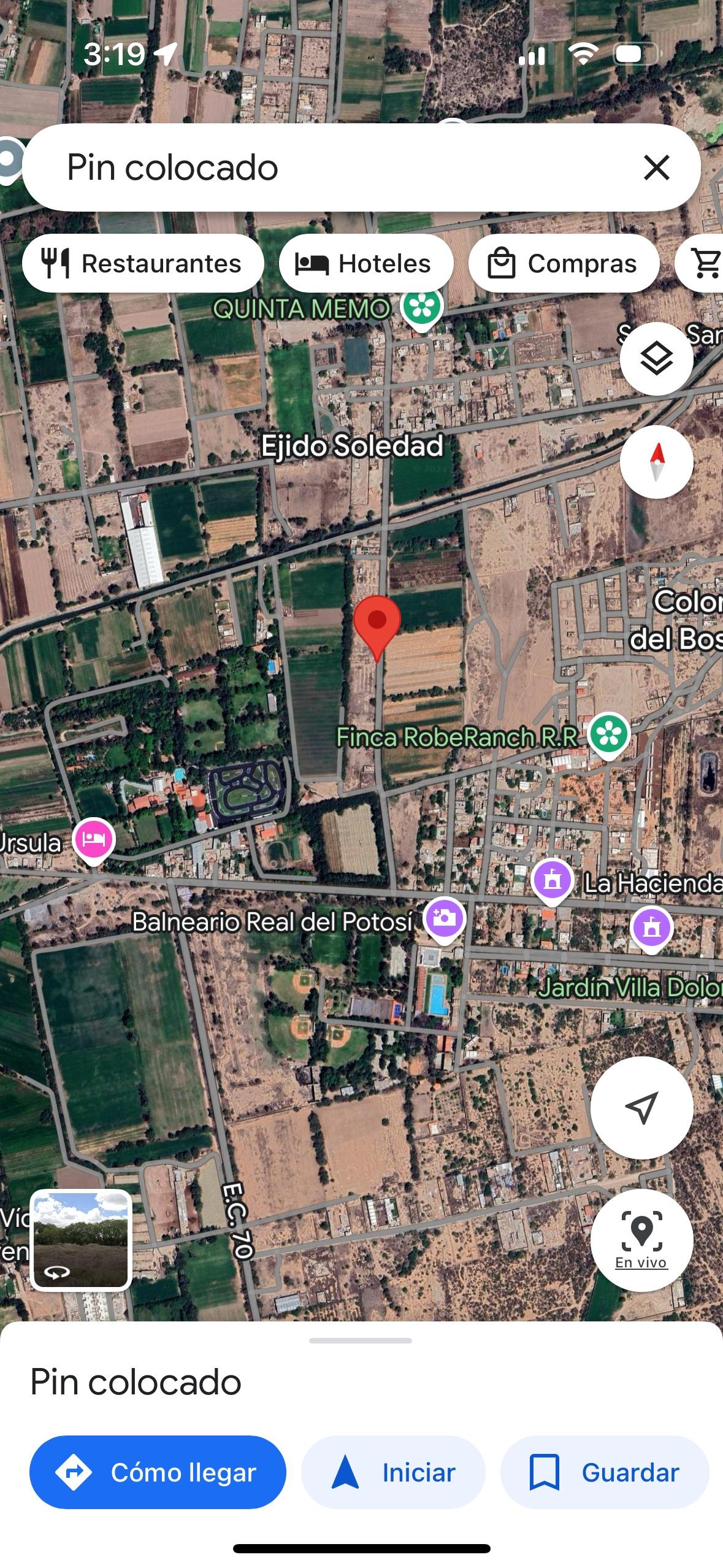Viewport: 723px width, 1568px height.
Task: Center map on my location
Action: pyautogui.click(x=641, y=1108)
